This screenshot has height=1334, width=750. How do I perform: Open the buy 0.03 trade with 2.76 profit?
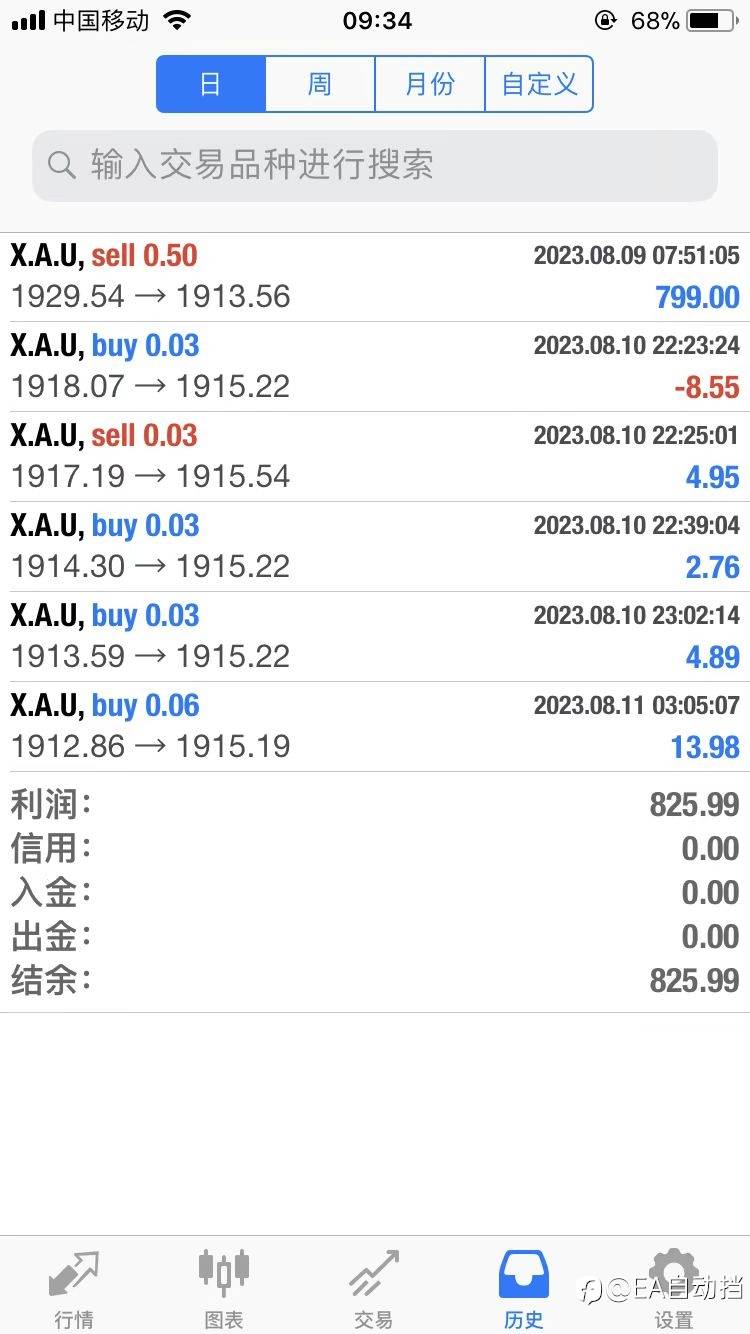click(x=375, y=547)
